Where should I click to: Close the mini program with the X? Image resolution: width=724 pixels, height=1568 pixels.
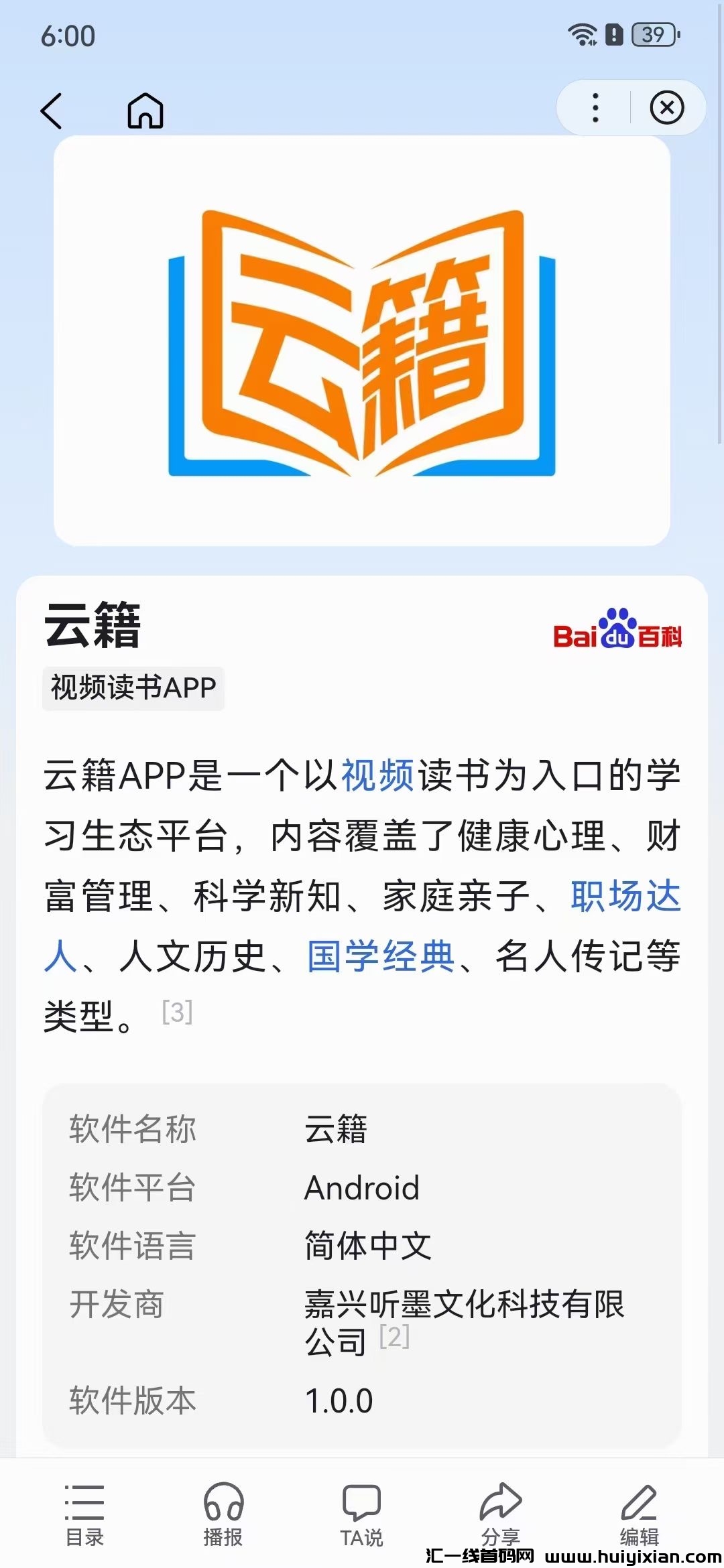click(x=667, y=108)
